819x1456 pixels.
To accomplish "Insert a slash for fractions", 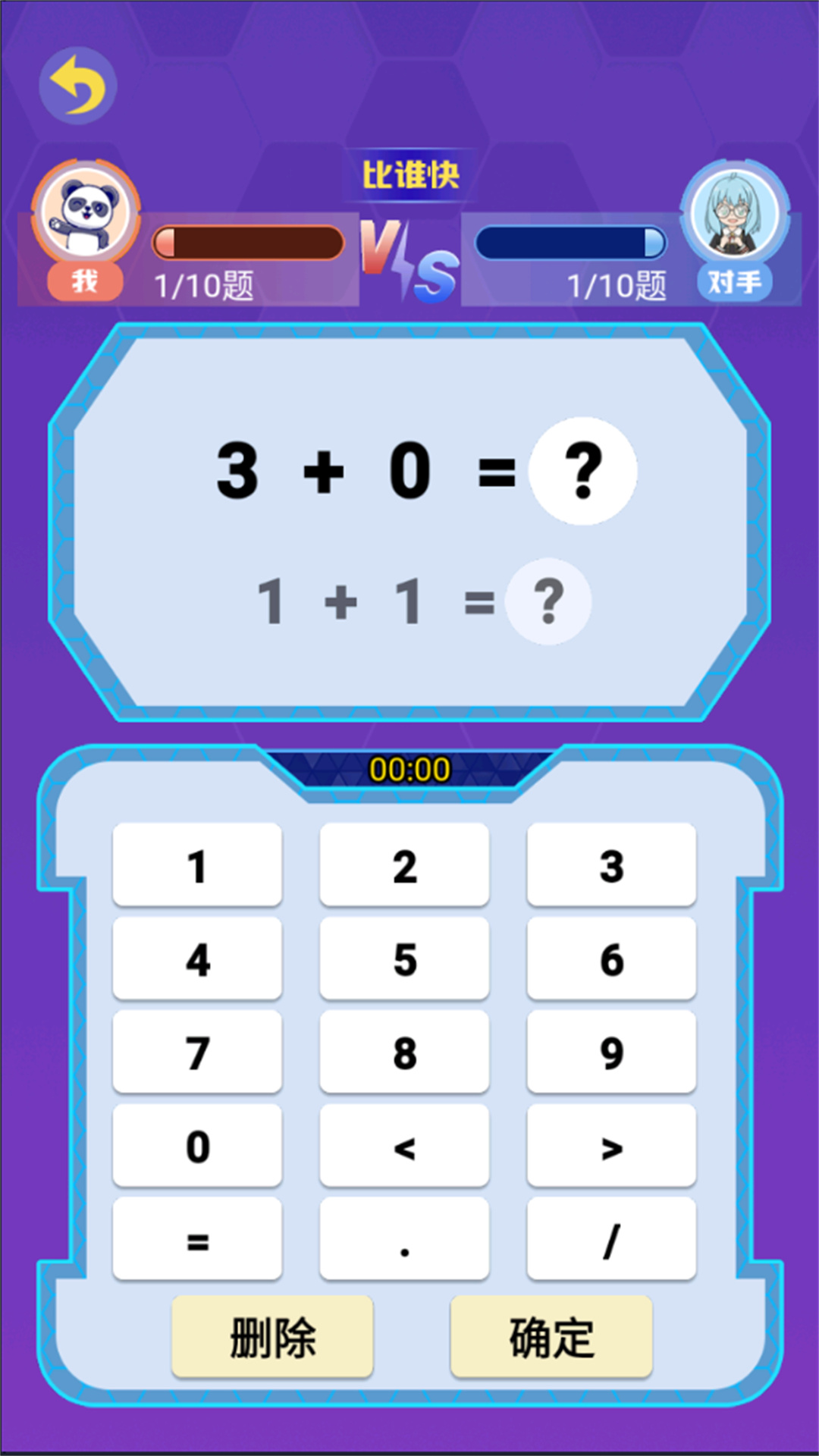I will [611, 1239].
